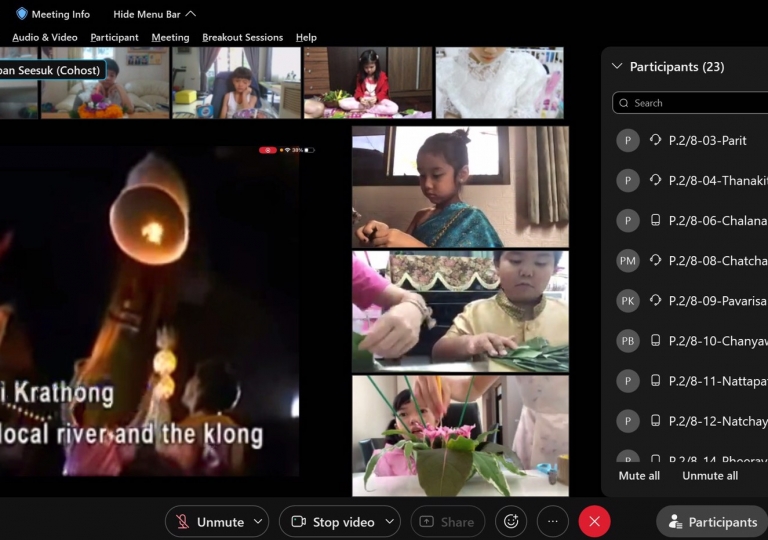Open Meeting Info
Viewport: 768px width, 540px height.
pyautogui.click(x=53, y=14)
